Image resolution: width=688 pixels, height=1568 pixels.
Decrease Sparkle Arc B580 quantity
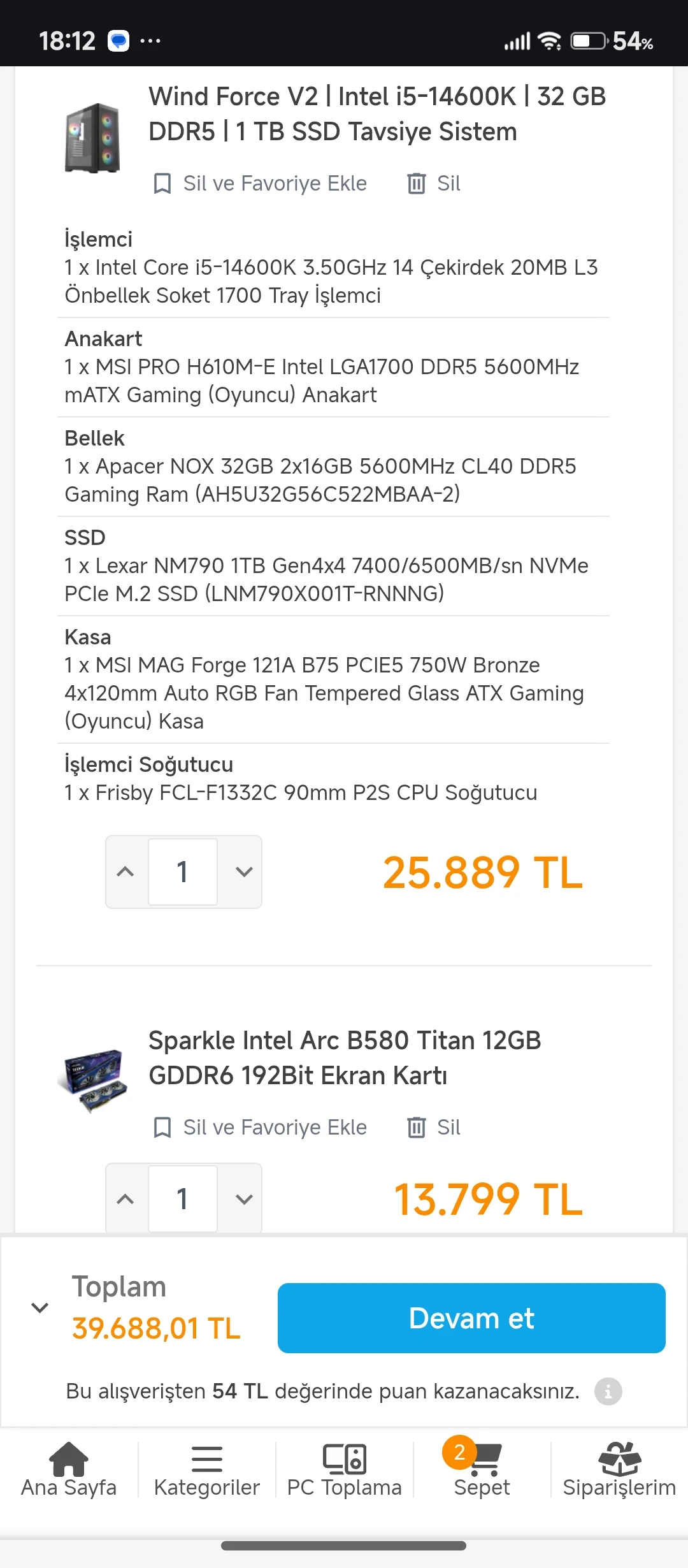tap(244, 1199)
